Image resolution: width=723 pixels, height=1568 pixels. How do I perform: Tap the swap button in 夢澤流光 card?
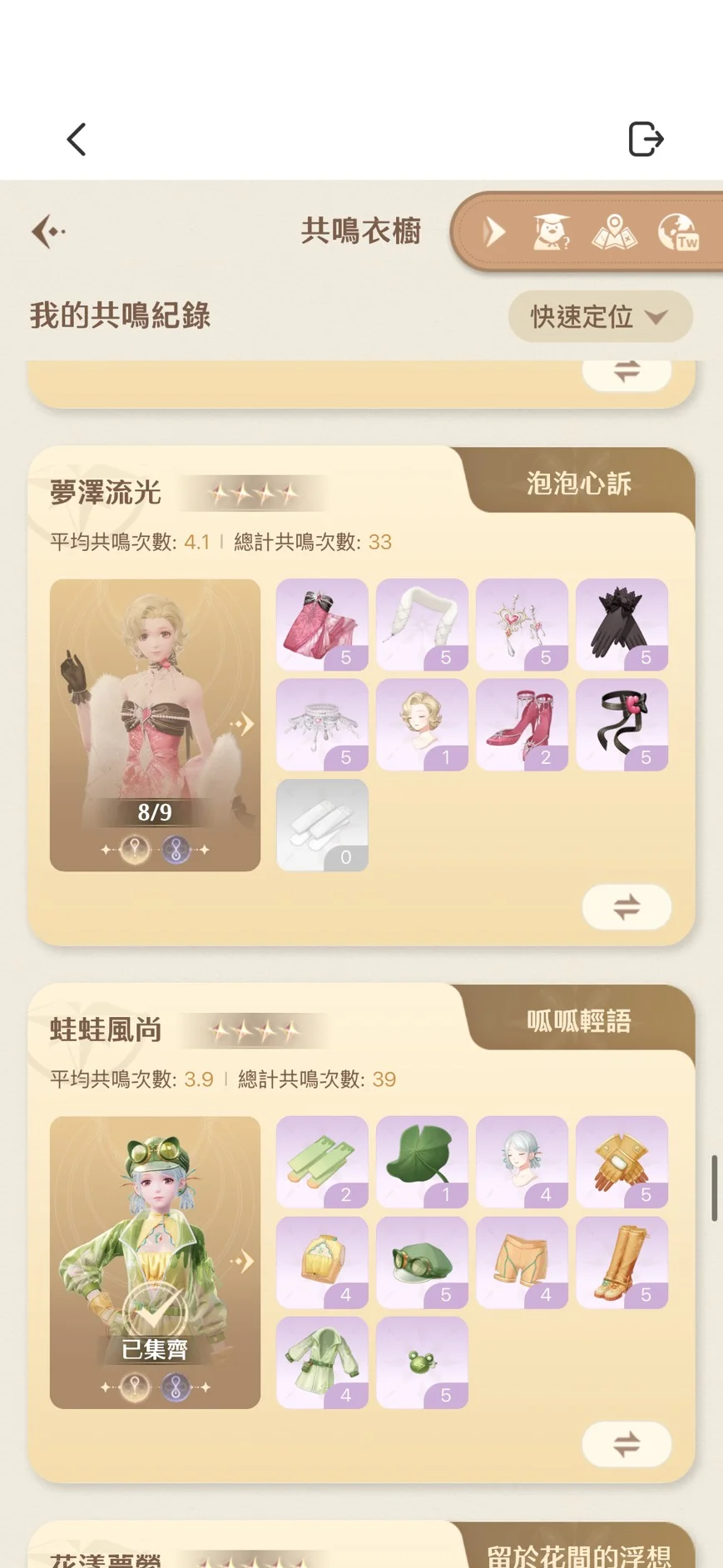pos(626,906)
